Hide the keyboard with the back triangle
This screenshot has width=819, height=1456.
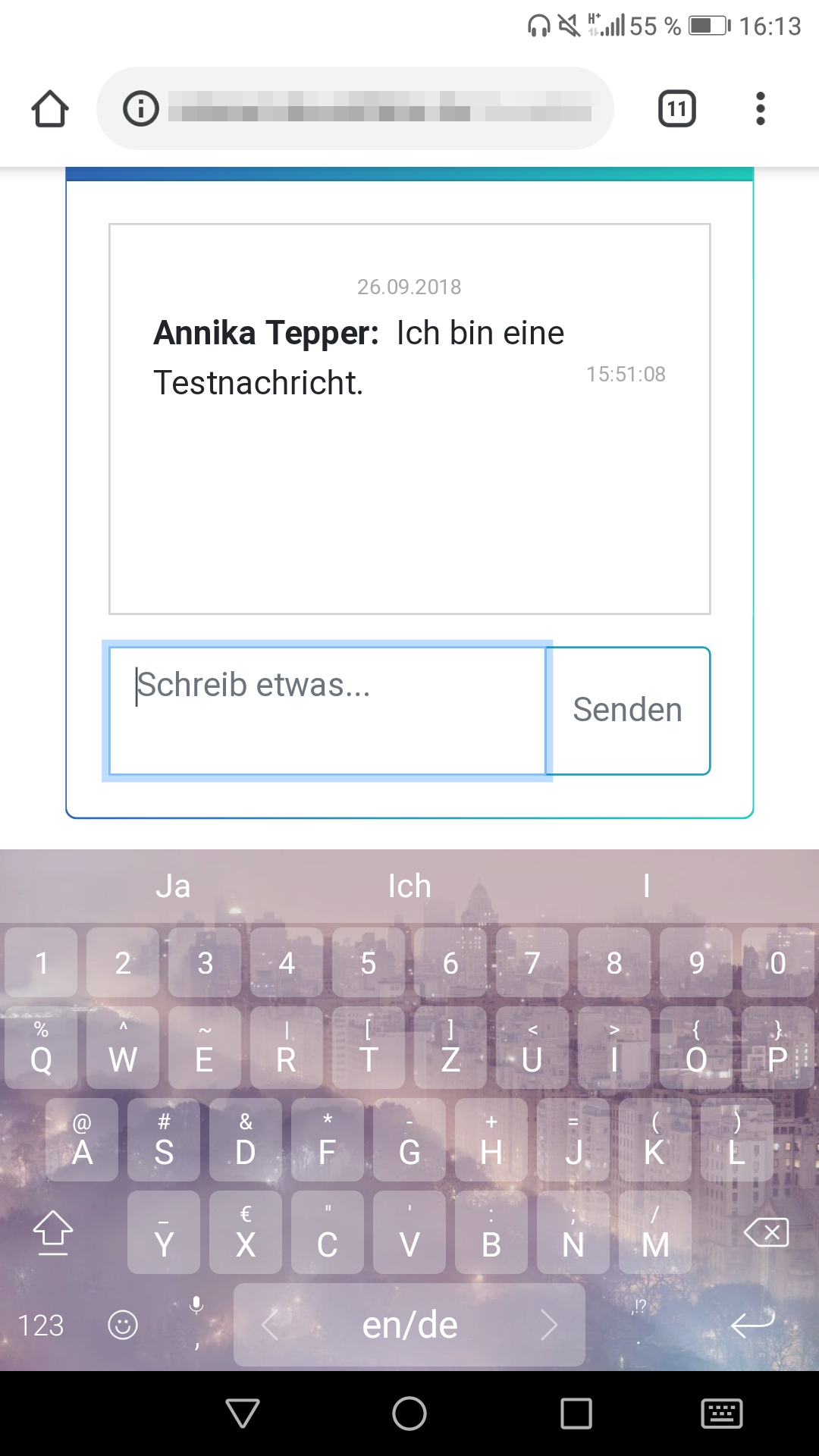pyautogui.click(x=243, y=1414)
